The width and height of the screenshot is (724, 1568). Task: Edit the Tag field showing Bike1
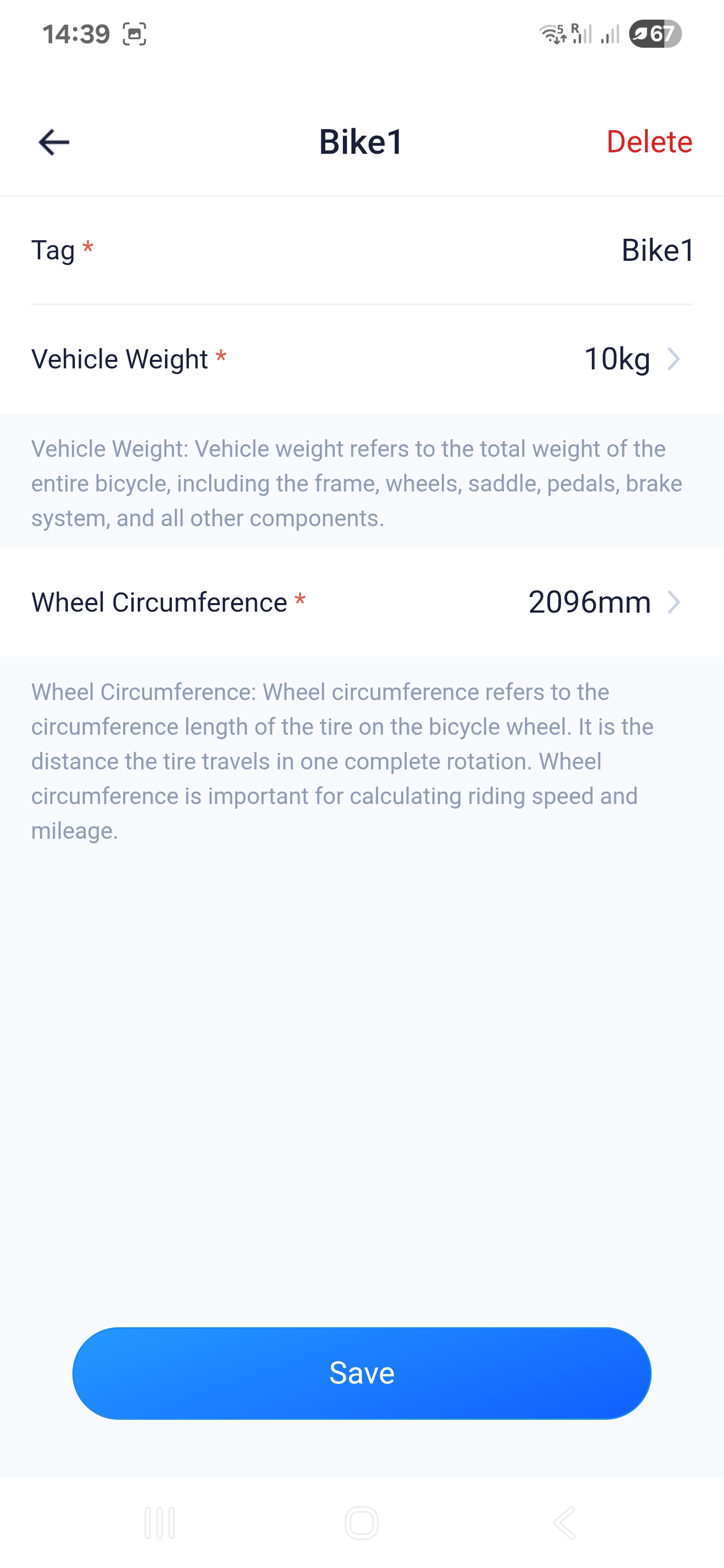coord(657,250)
